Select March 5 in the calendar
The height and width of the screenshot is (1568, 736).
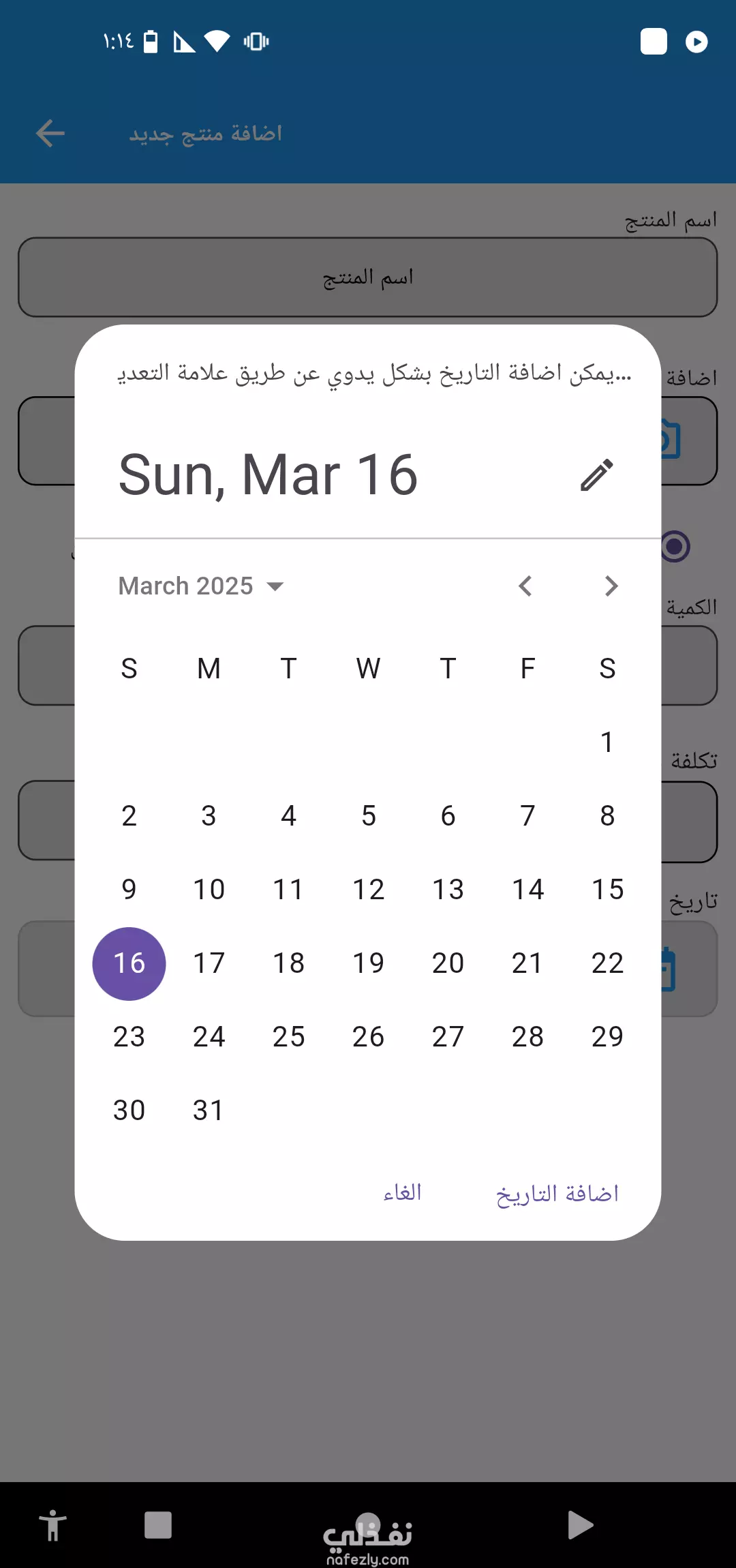[x=368, y=815]
